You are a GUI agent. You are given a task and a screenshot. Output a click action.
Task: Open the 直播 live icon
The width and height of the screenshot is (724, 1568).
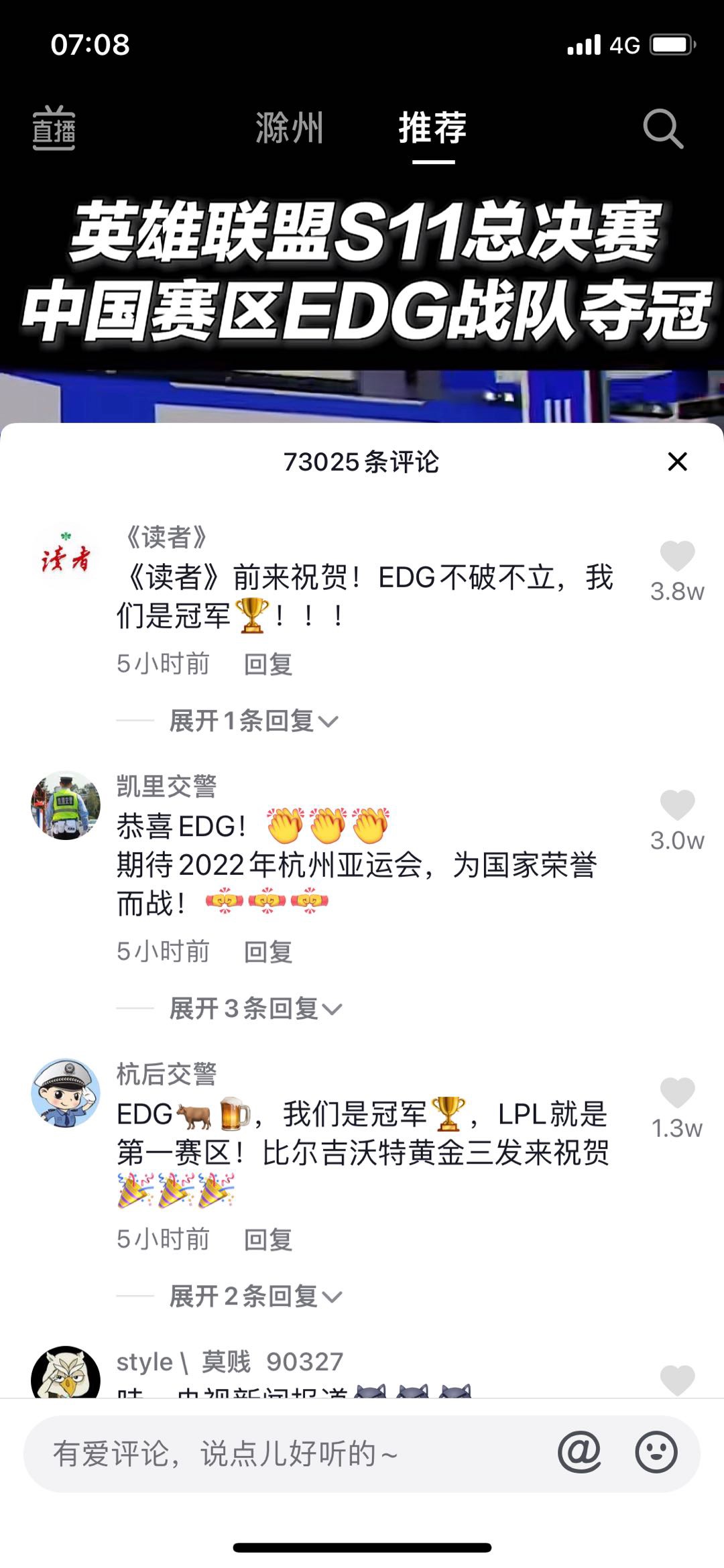point(54,128)
